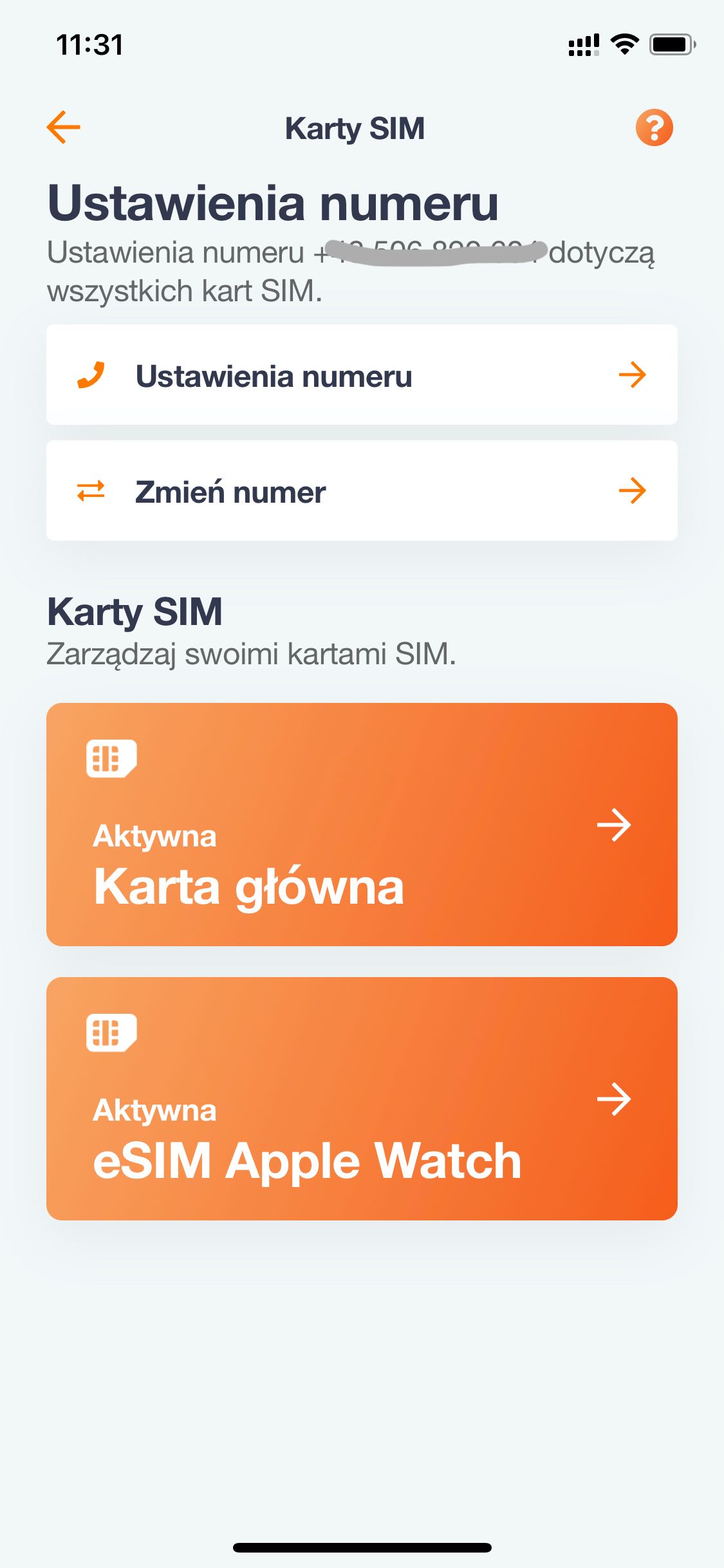Open the Karta główna SIM card

click(362, 825)
